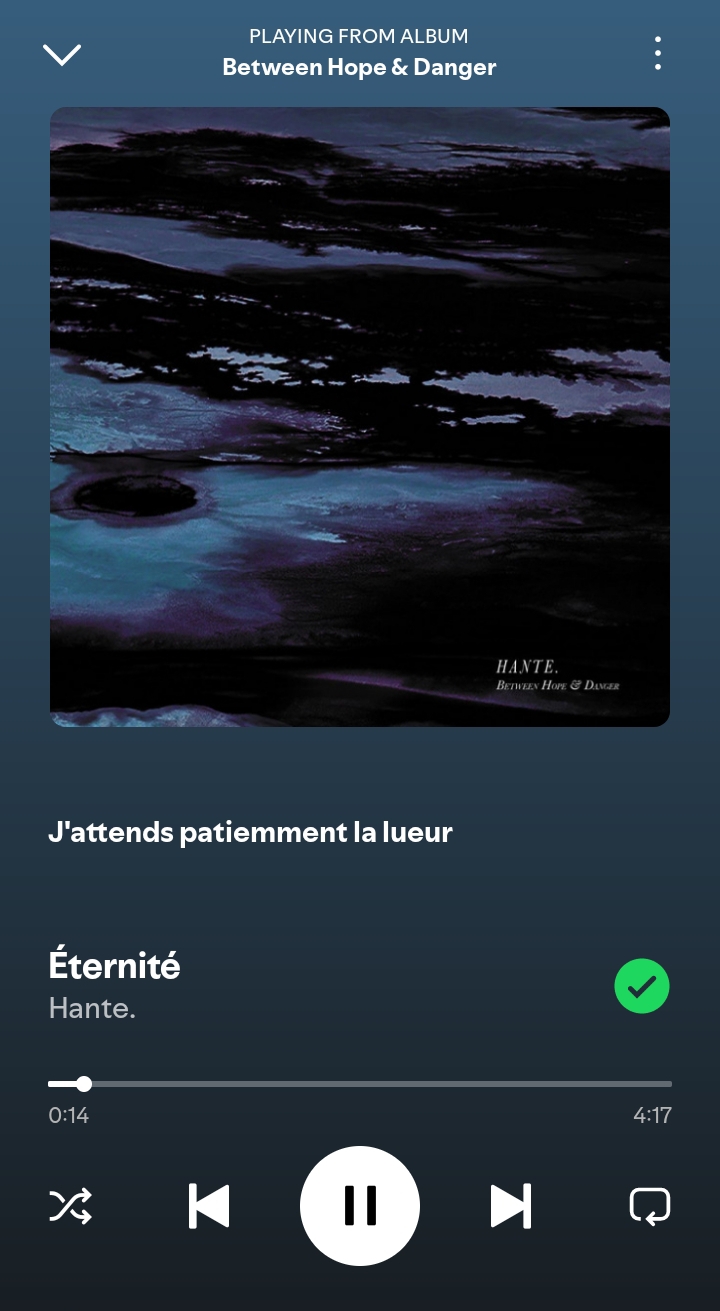Viewport: 720px width, 1311px height.
Task: Collapse the now playing screen
Action: [62, 54]
